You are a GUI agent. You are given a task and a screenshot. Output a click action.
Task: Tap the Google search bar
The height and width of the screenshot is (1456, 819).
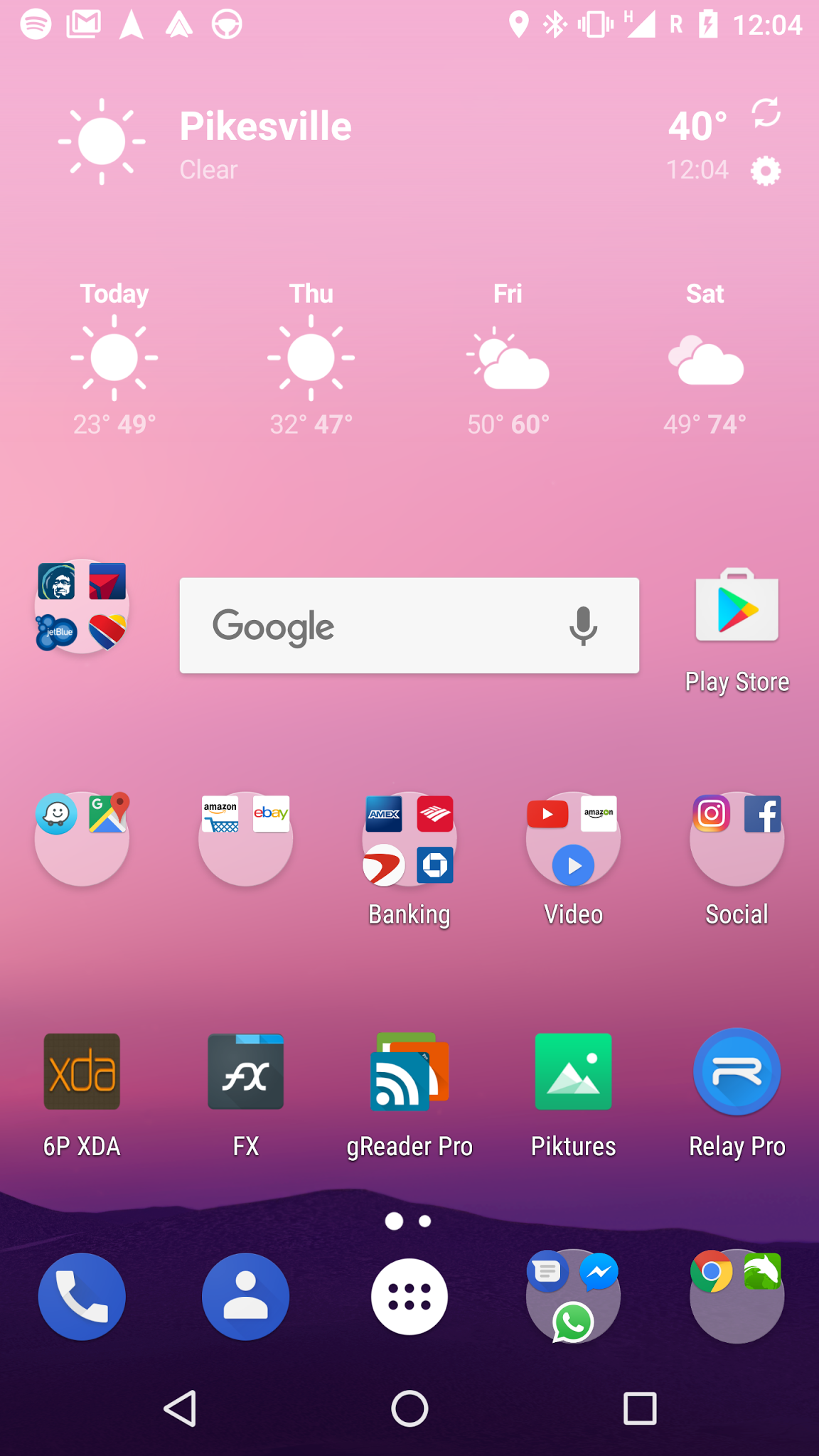click(355, 626)
